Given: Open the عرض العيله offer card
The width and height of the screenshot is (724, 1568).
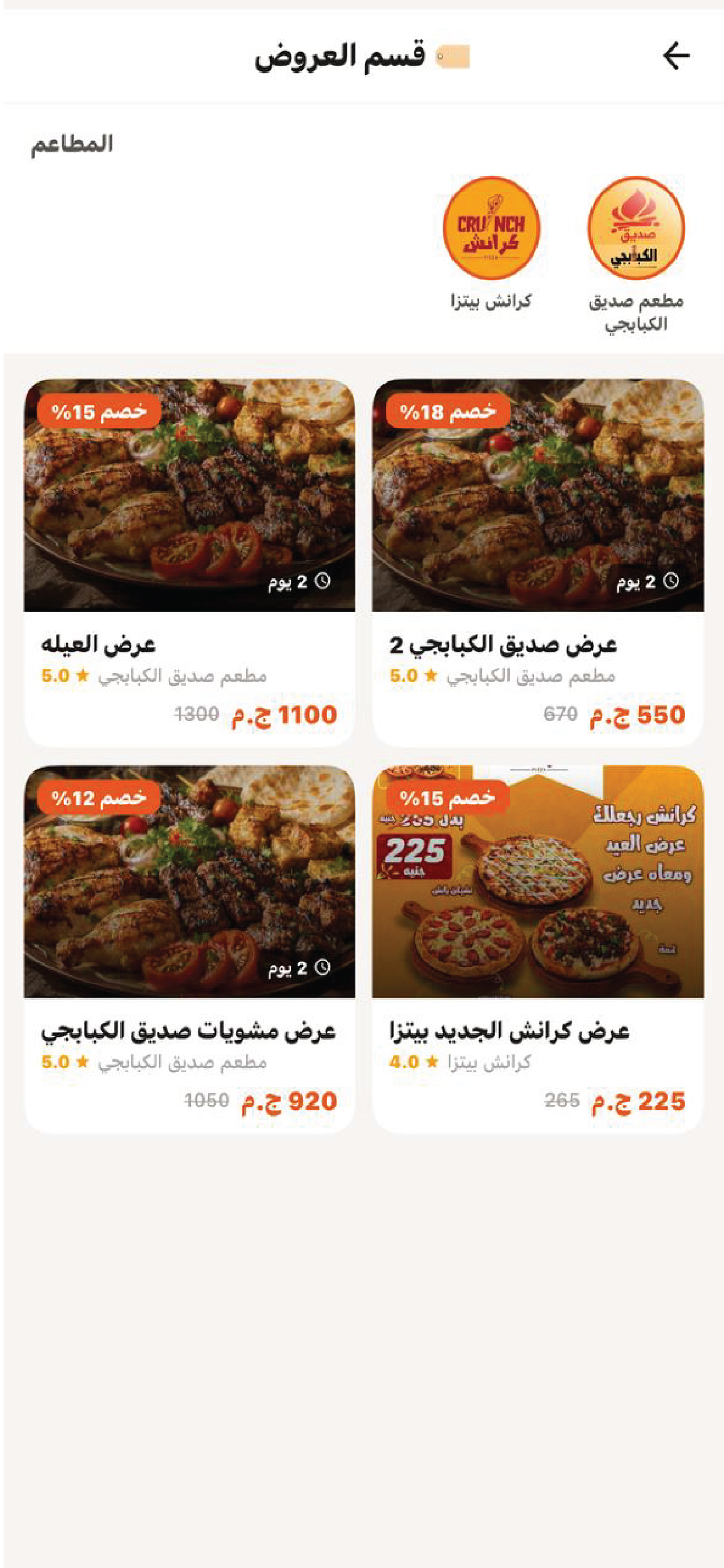Looking at the screenshot, I should pyautogui.click(x=189, y=562).
